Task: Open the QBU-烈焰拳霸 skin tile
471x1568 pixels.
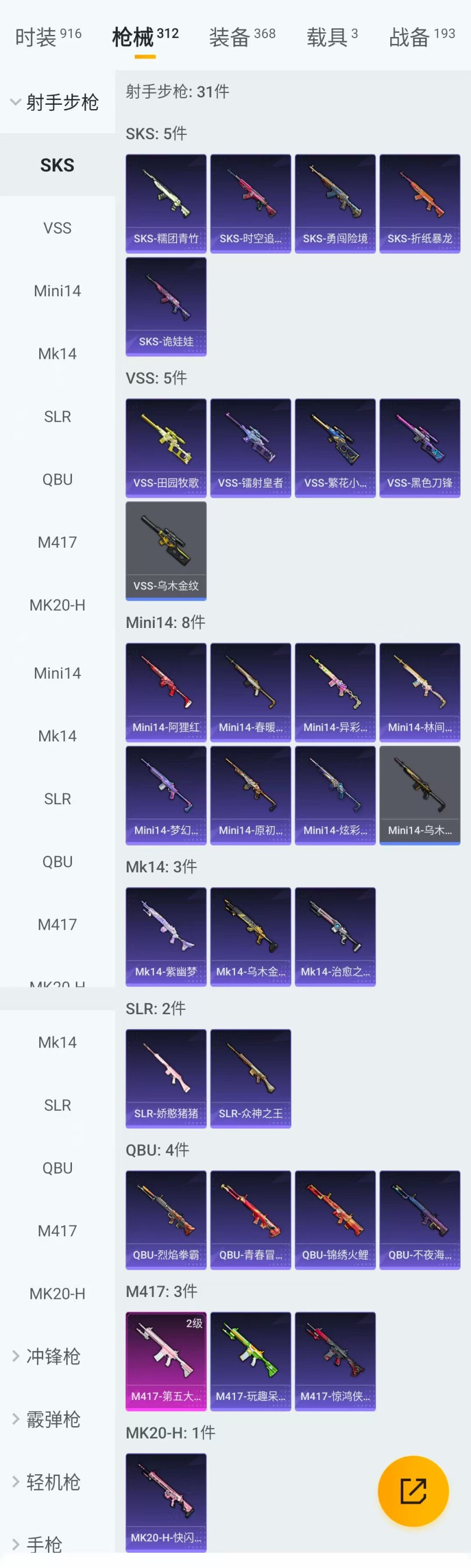Action: click(x=166, y=1220)
